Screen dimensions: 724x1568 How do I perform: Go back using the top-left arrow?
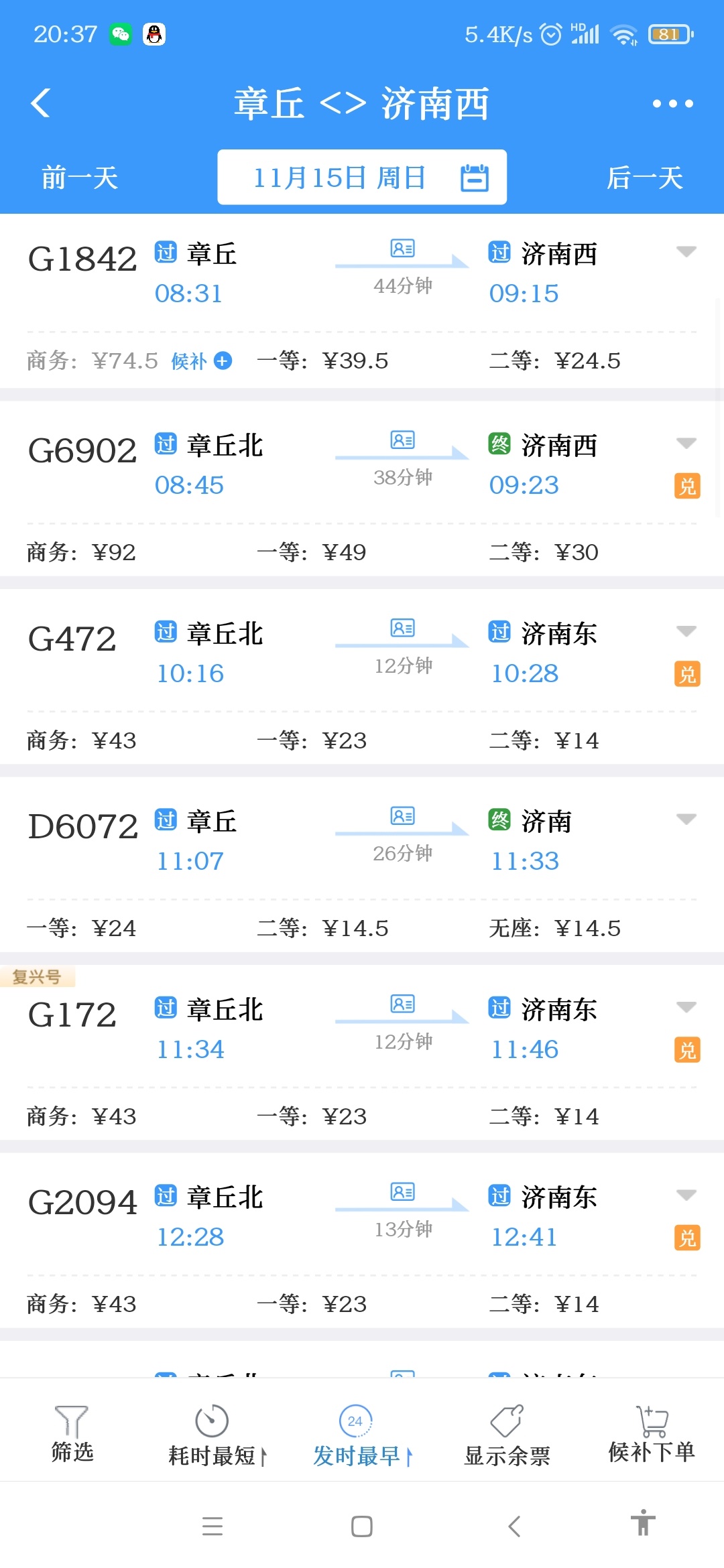coord(40,103)
